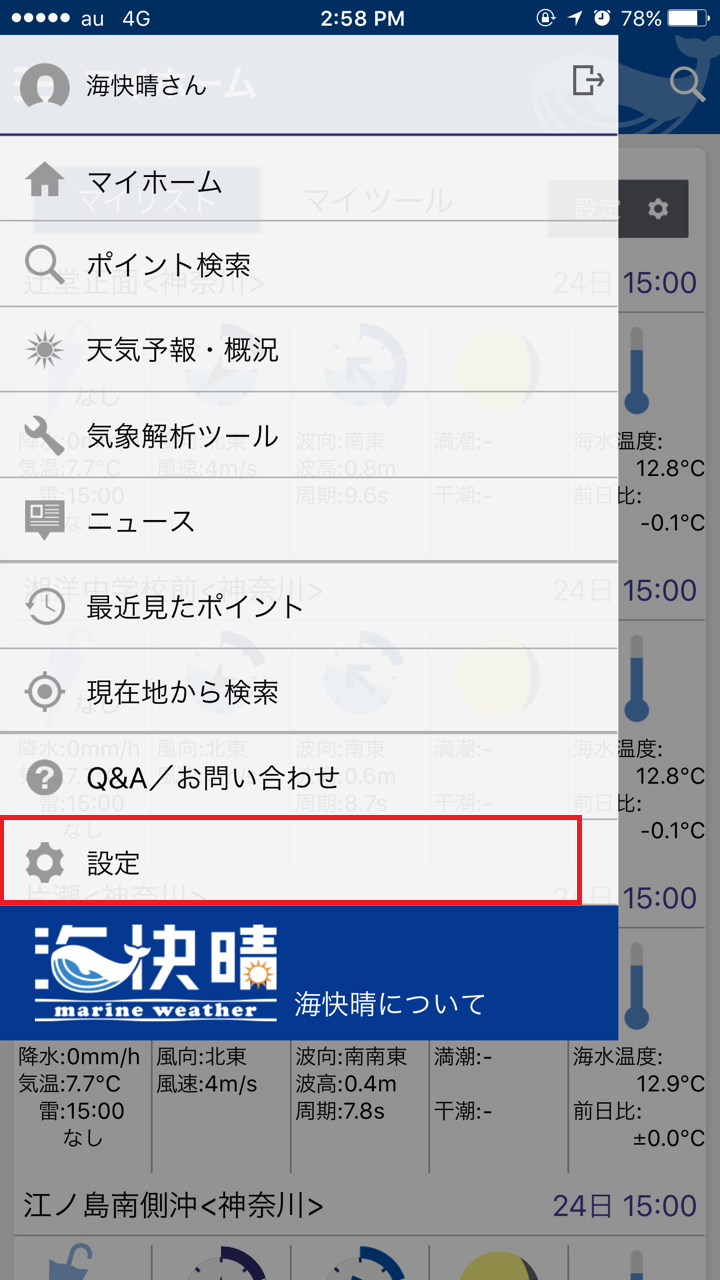This screenshot has width=720, height=1280.
Task: Go to ニュース
Action: pyautogui.click(x=309, y=520)
